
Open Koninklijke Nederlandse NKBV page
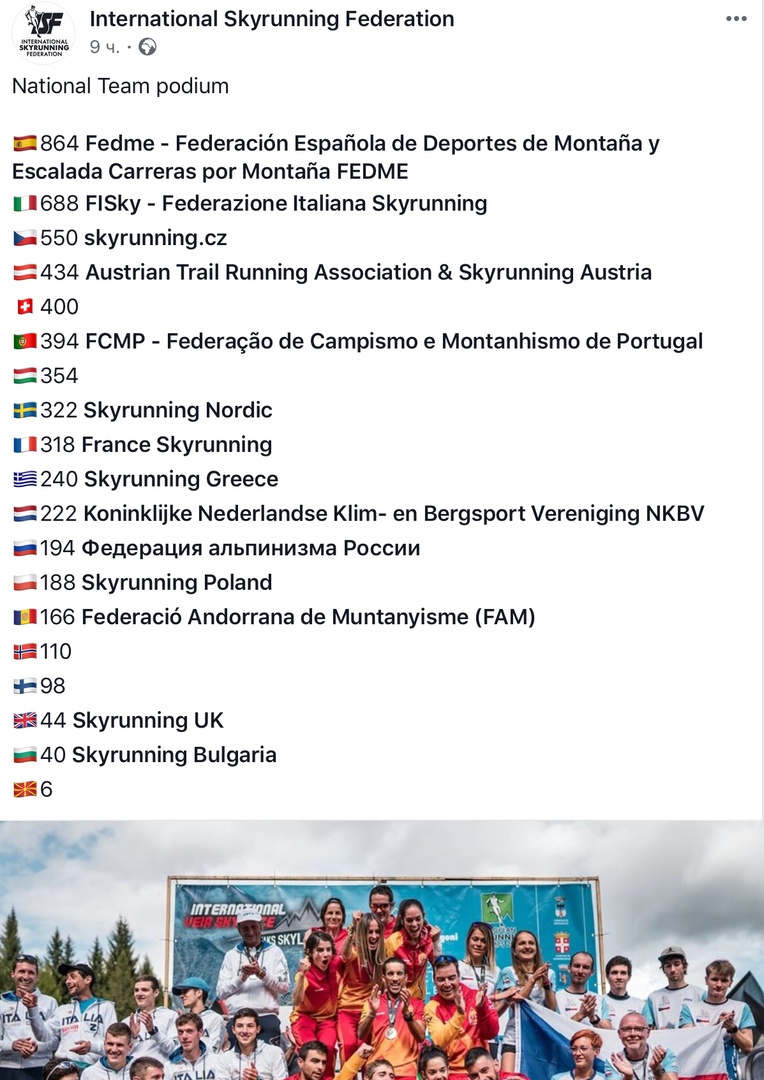(394, 514)
